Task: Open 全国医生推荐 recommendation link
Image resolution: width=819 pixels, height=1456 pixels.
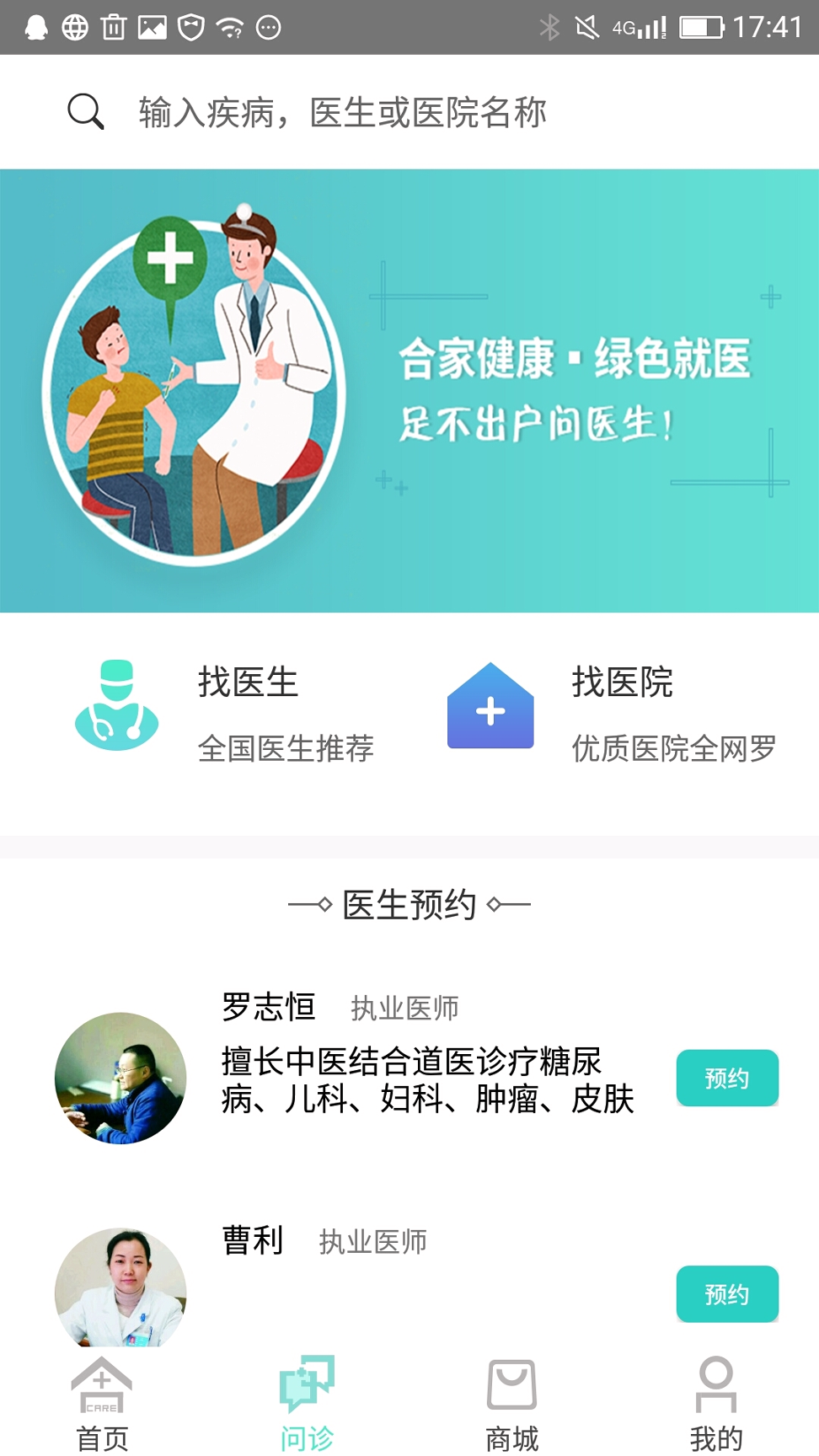Action: [x=286, y=747]
